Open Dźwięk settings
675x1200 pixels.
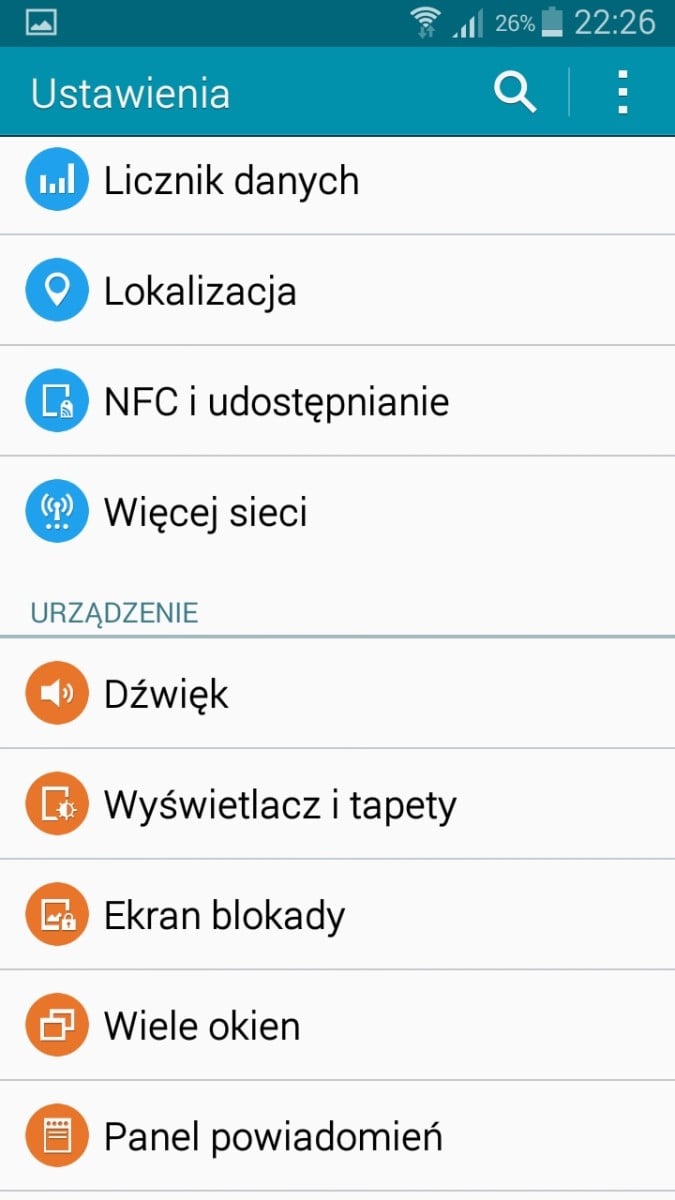(337, 693)
